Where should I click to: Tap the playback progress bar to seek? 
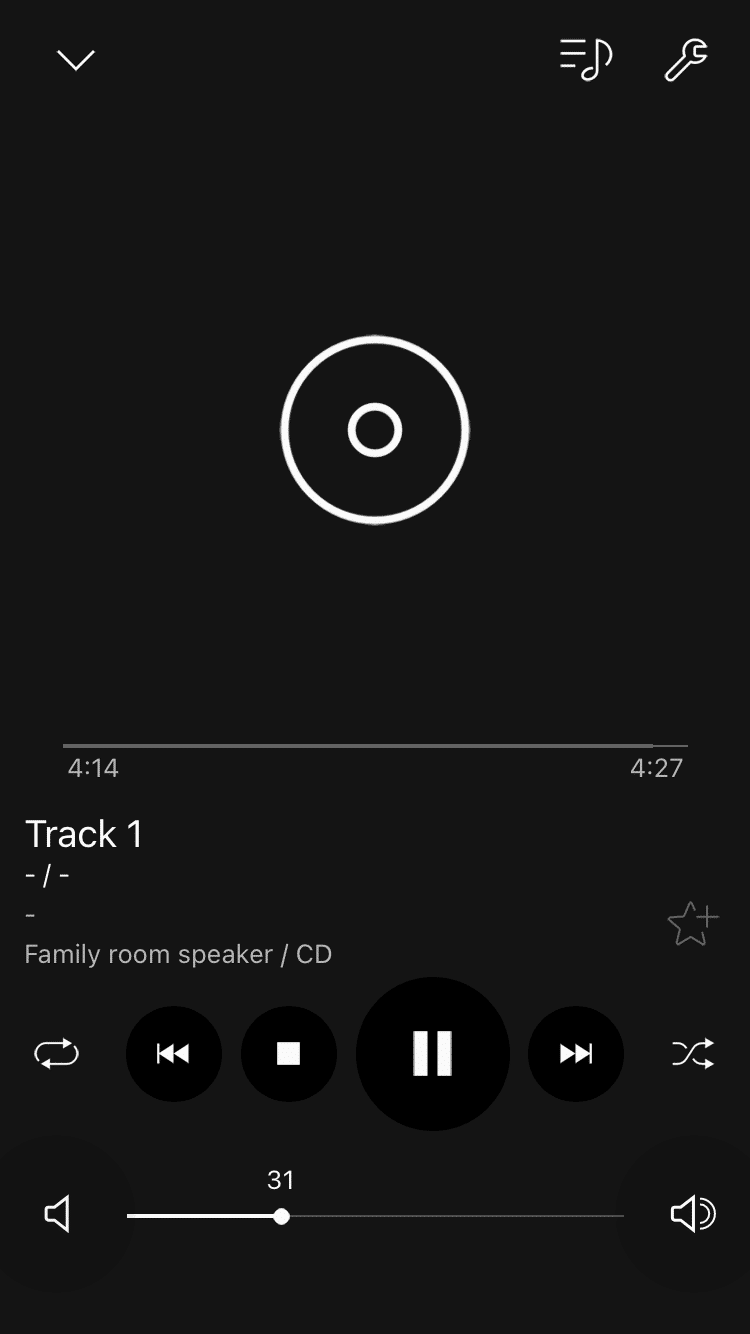(x=375, y=746)
